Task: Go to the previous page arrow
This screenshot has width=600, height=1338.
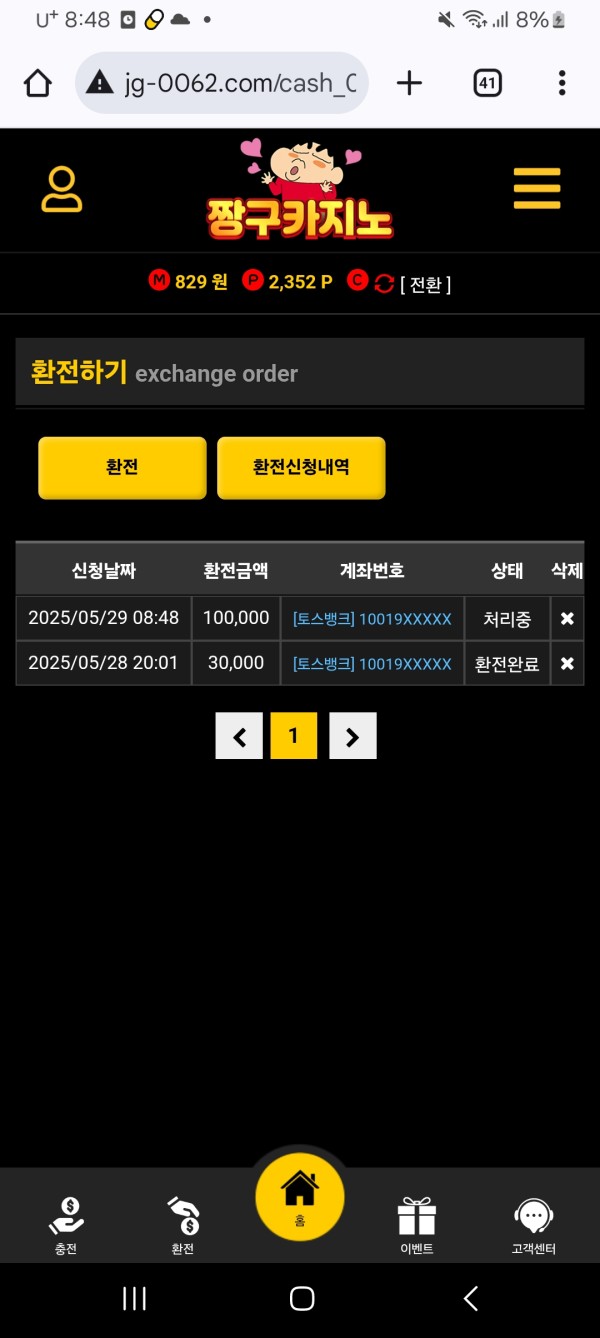Action: (x=239, y=736)
